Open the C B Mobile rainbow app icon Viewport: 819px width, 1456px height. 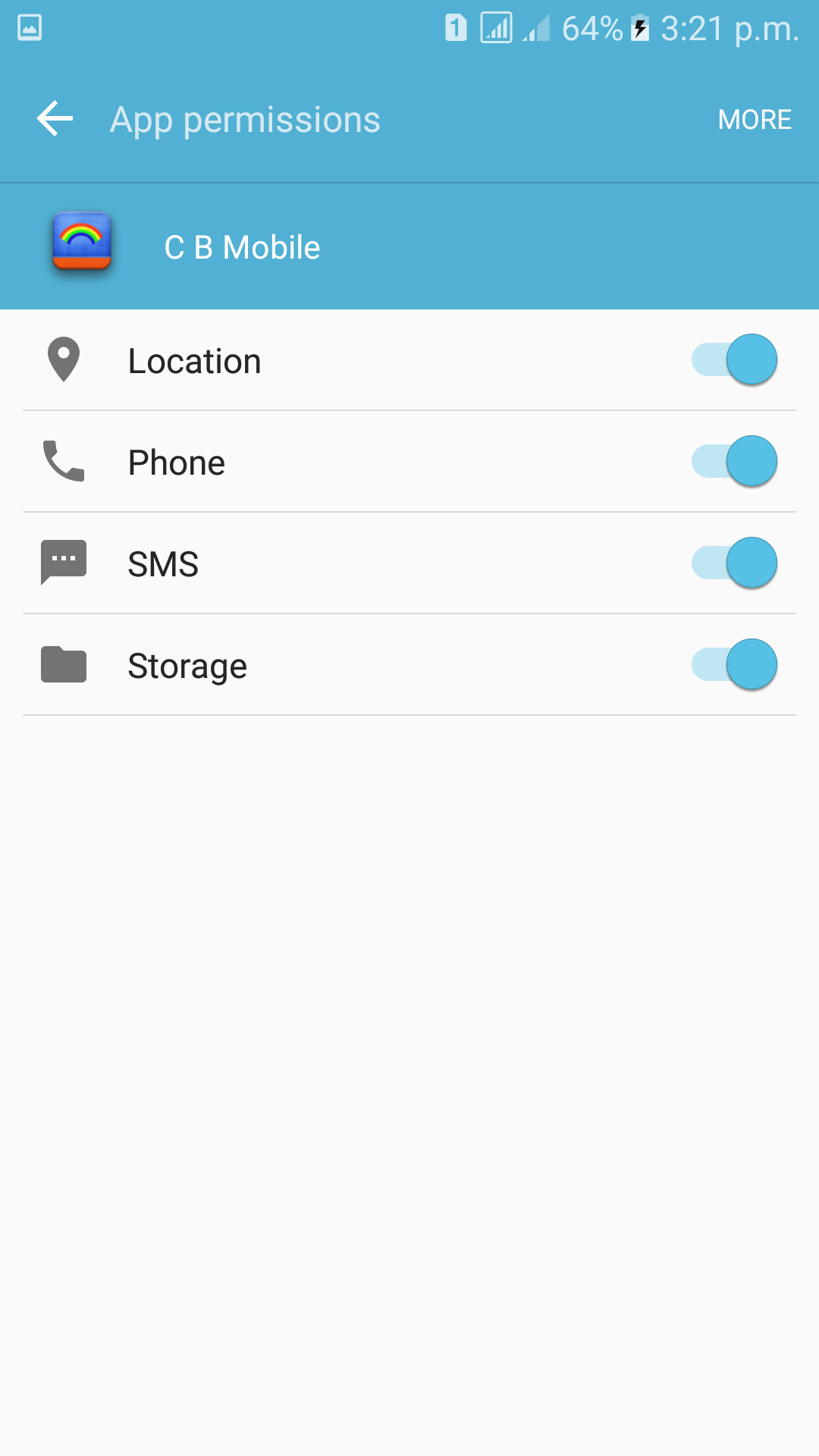coord(83,245)
